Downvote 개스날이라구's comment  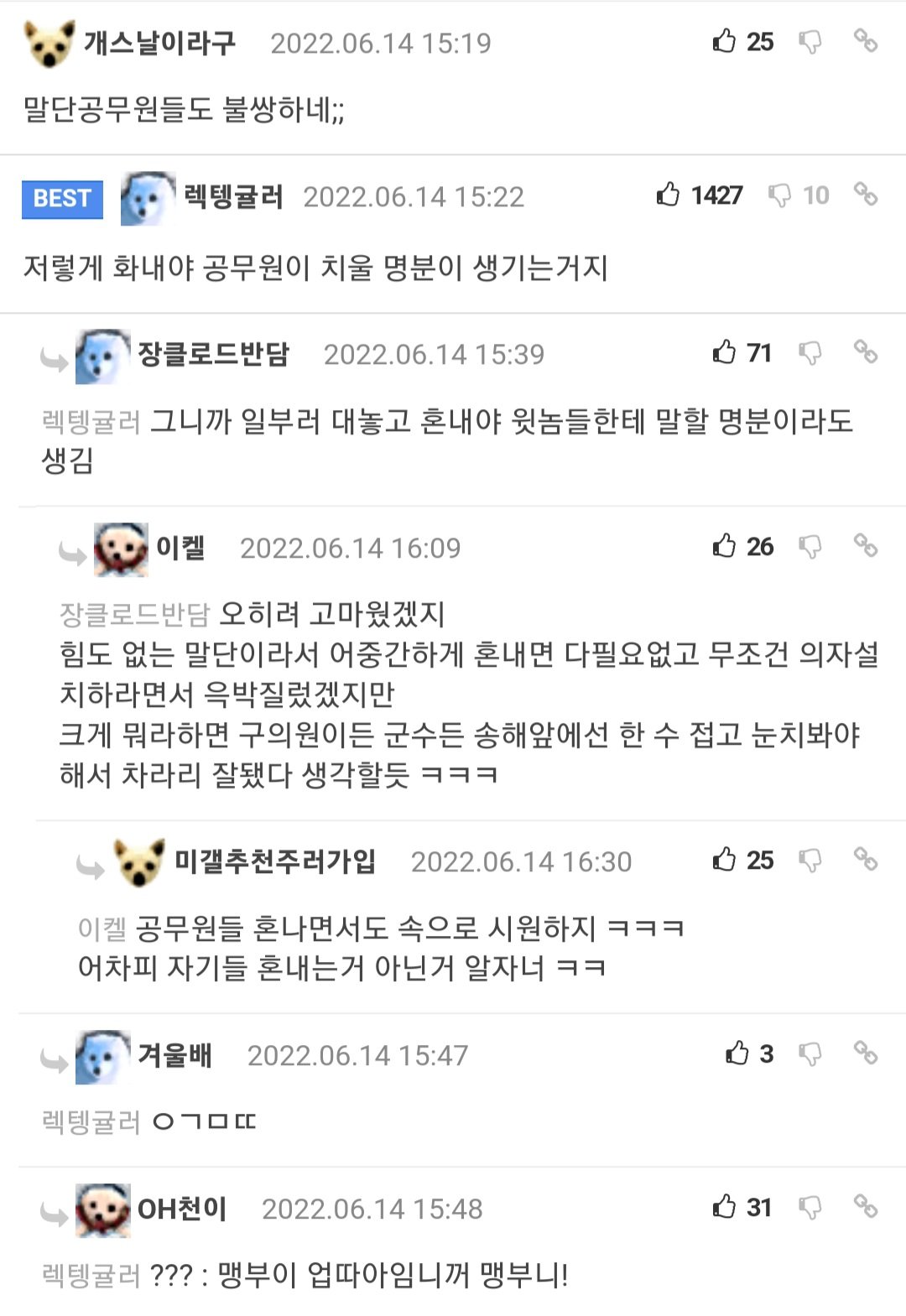pos(810,41)
